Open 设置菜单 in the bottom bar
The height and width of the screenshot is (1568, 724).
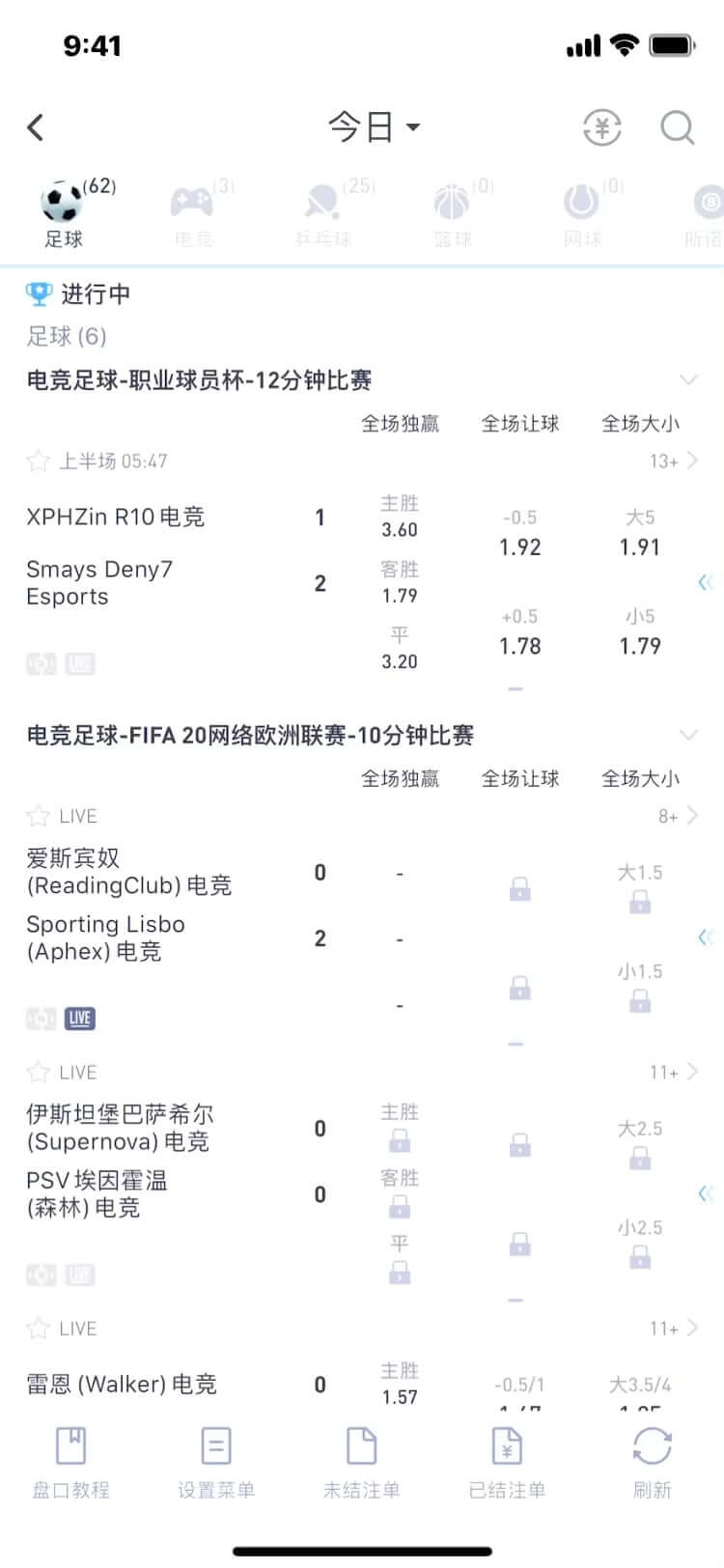(x=216, y=1462)
